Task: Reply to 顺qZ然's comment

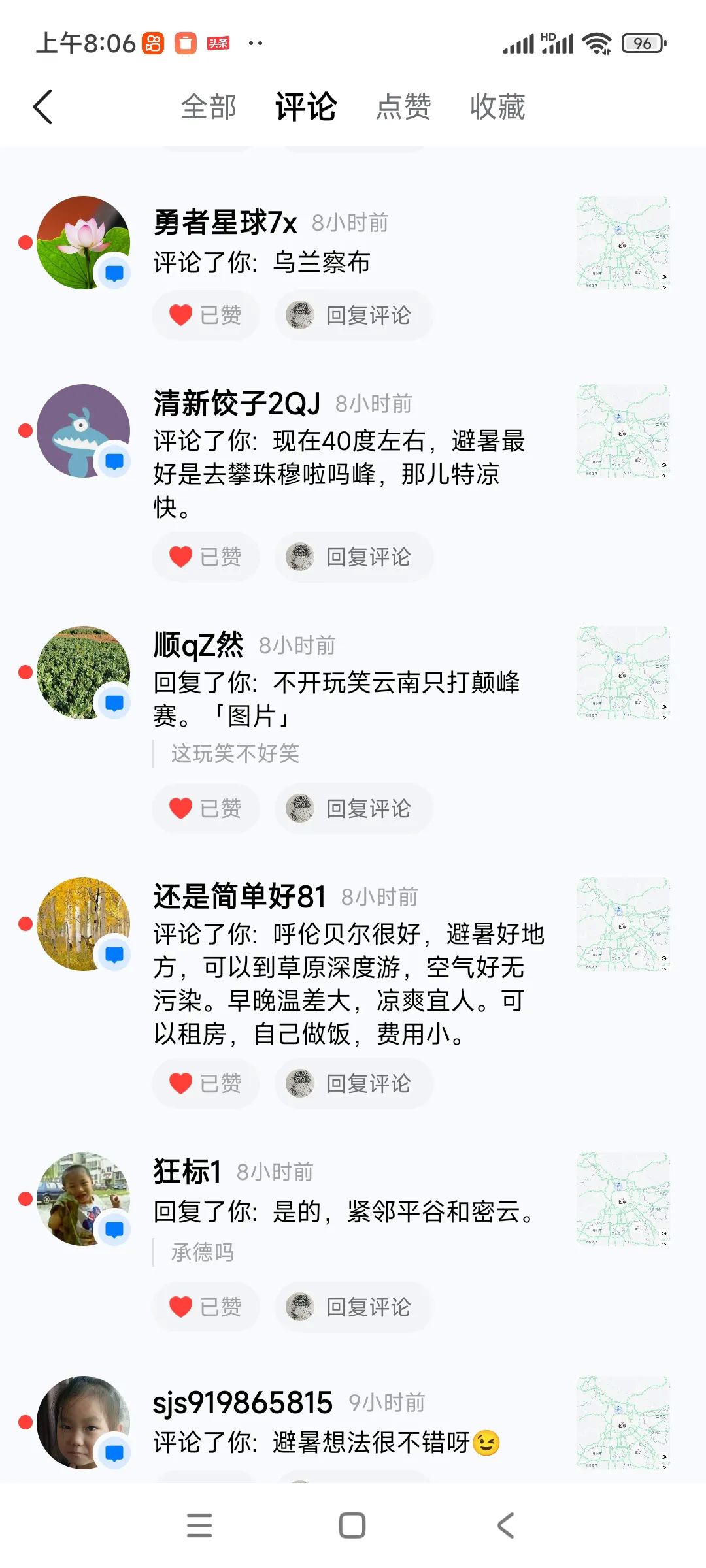Action: click(x=354, y=809)
